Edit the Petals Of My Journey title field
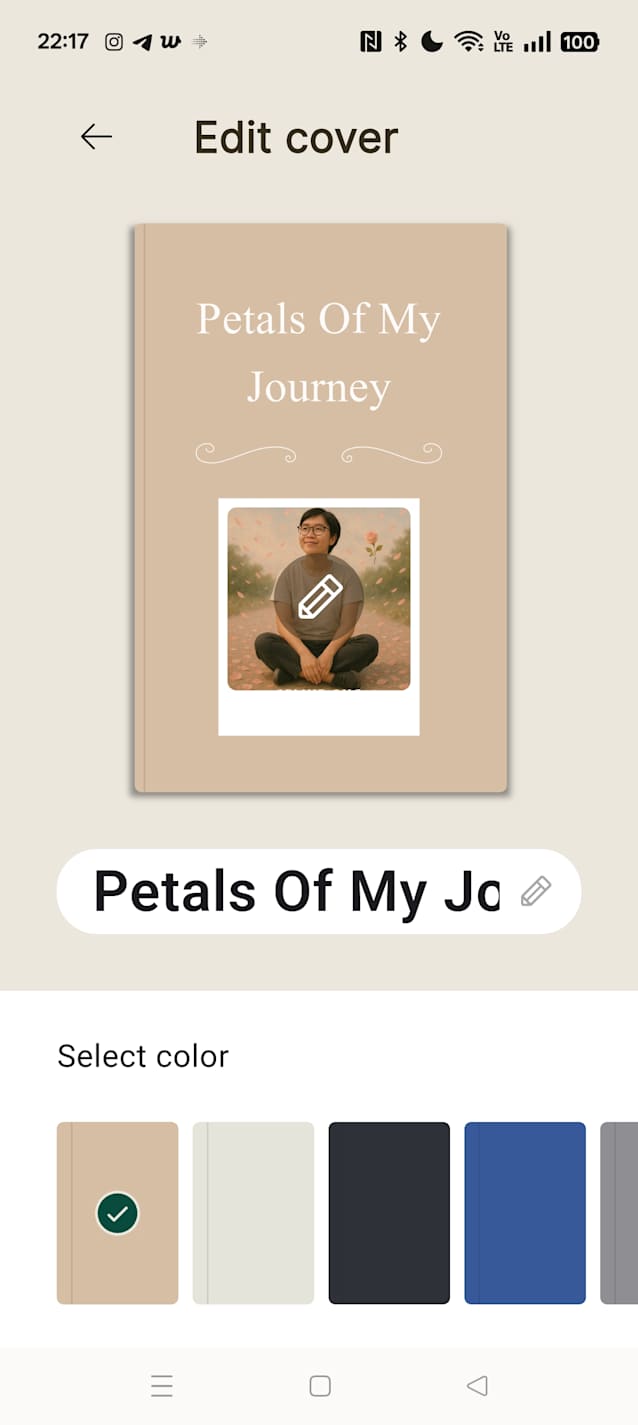The width and height of the screenshot is (638, 1425). pyautogui.click(x=318, y=891)
